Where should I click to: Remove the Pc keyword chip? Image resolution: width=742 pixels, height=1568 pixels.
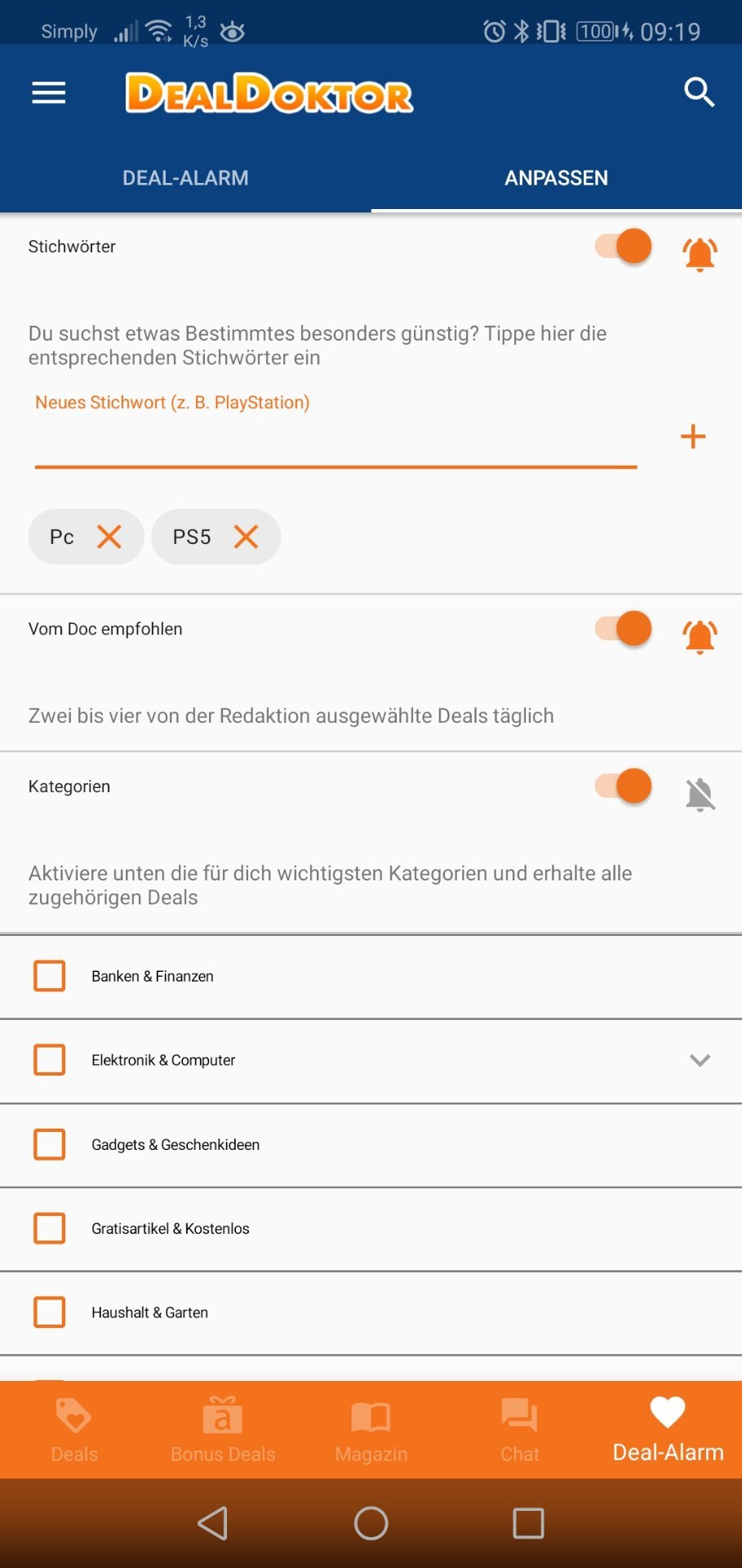109,537
